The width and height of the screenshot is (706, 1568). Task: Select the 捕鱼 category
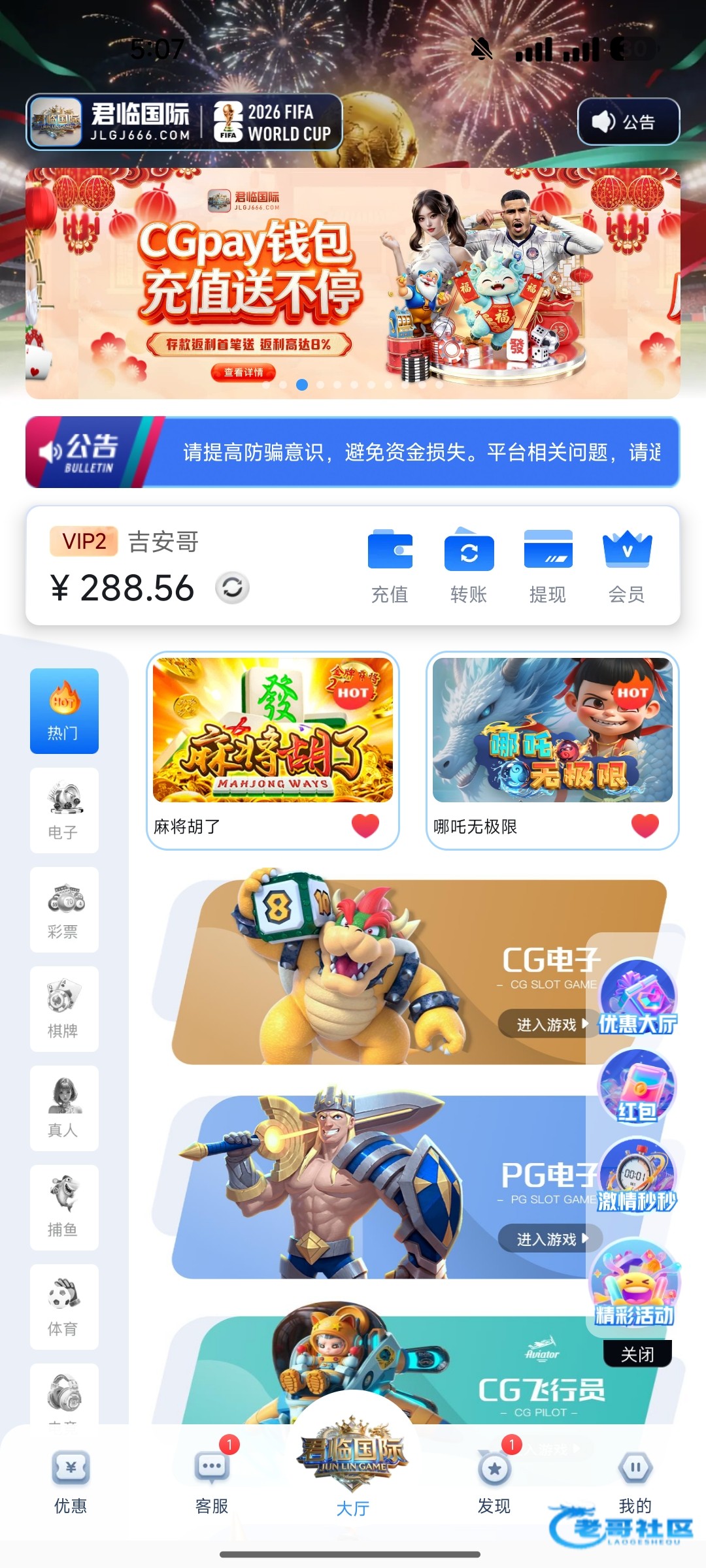64,1207
